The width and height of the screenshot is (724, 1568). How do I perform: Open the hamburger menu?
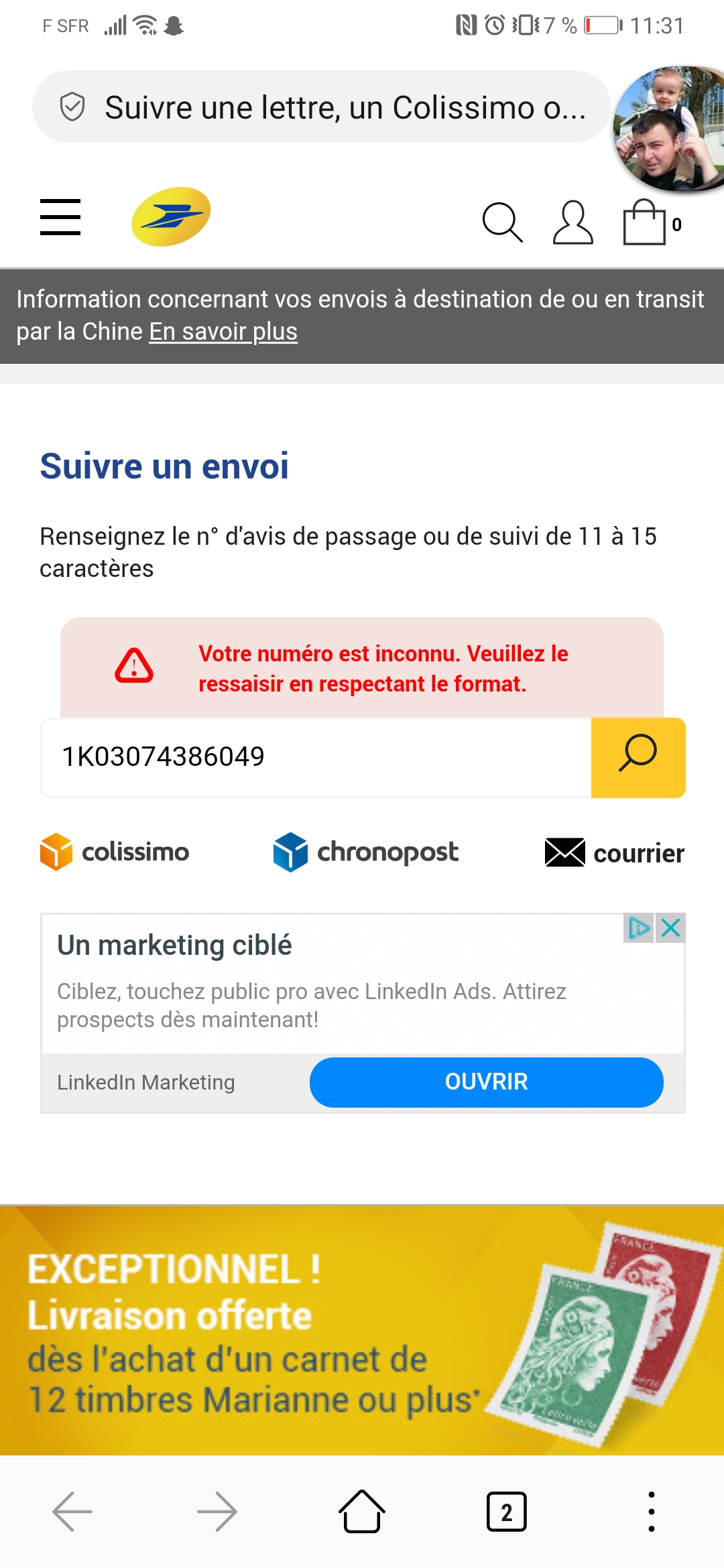60,217
